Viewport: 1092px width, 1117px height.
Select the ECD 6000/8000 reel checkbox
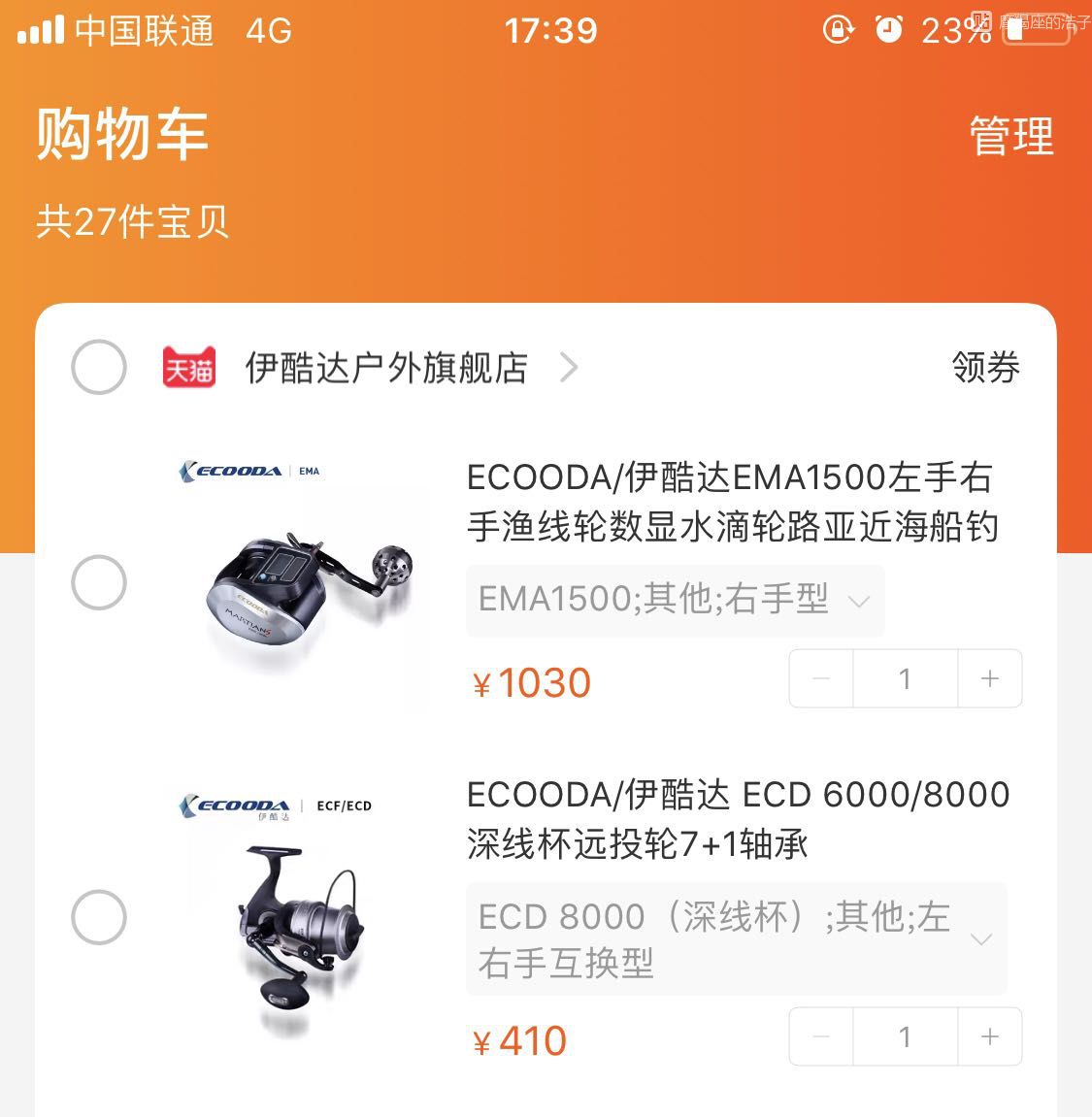(x=99, y=917)
